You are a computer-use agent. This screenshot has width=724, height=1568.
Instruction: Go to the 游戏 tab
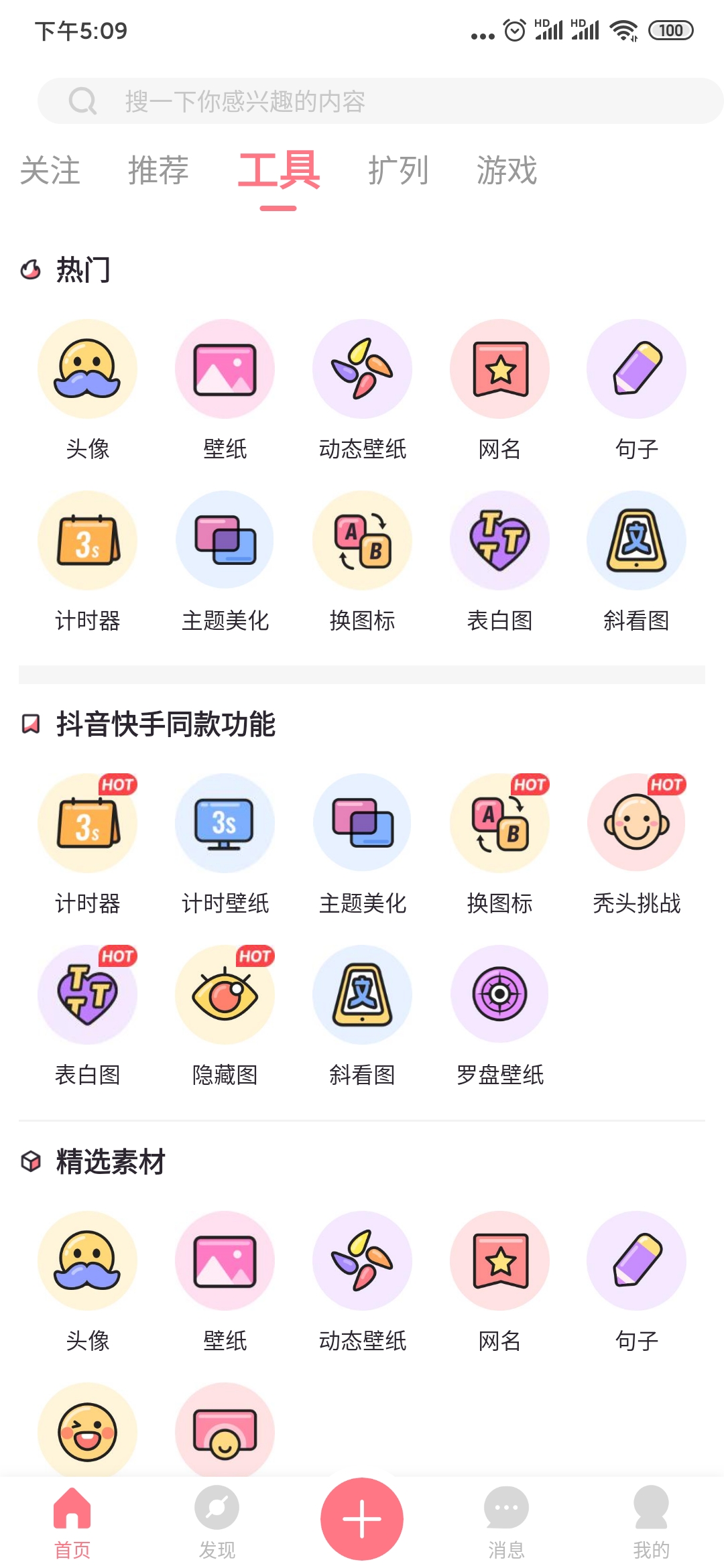[507, 170]
